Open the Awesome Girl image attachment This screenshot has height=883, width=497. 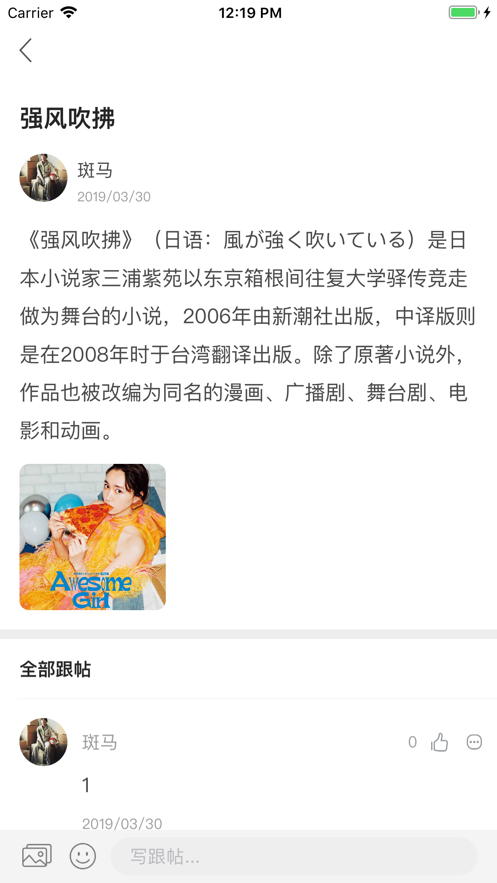click(93, 537)
